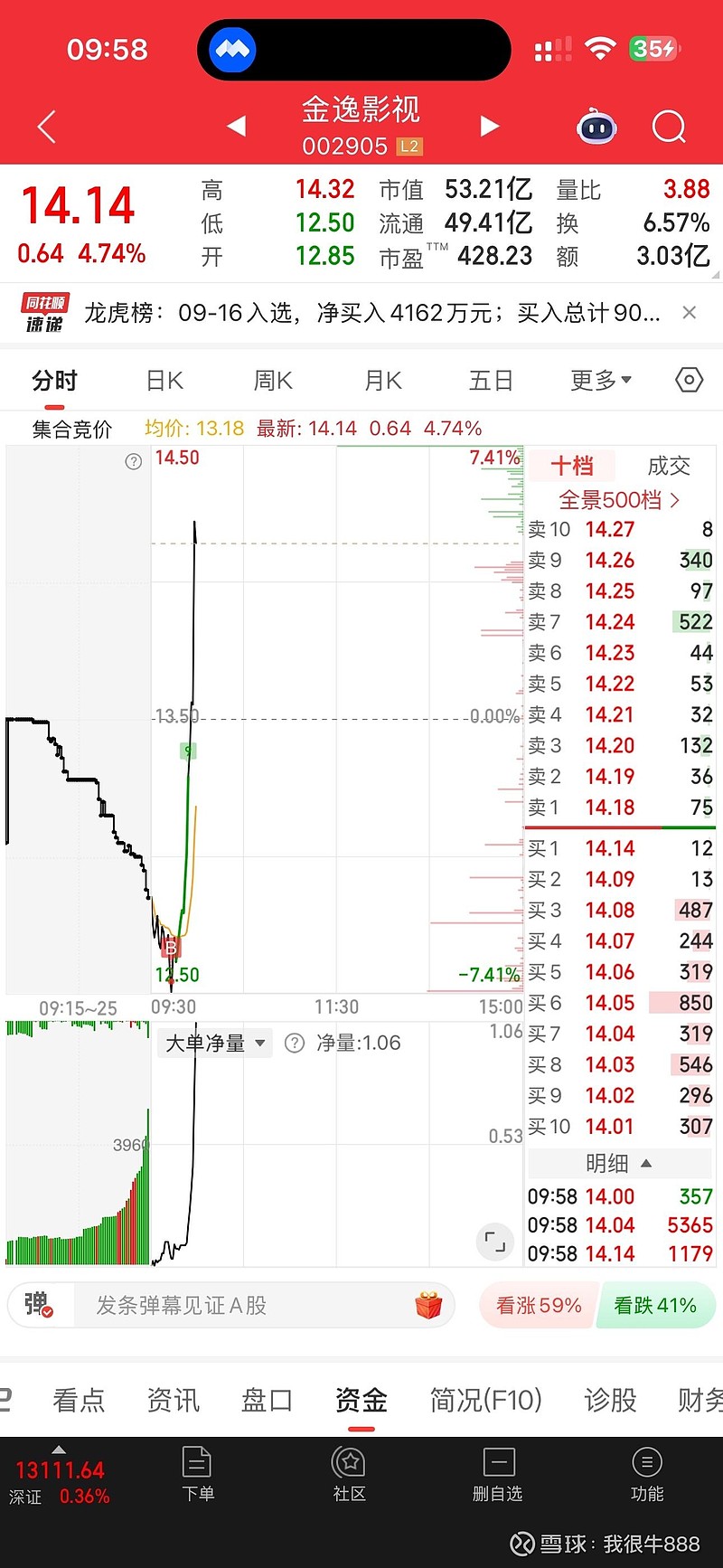Vote 看跌 bearish

pos(655,1306)
